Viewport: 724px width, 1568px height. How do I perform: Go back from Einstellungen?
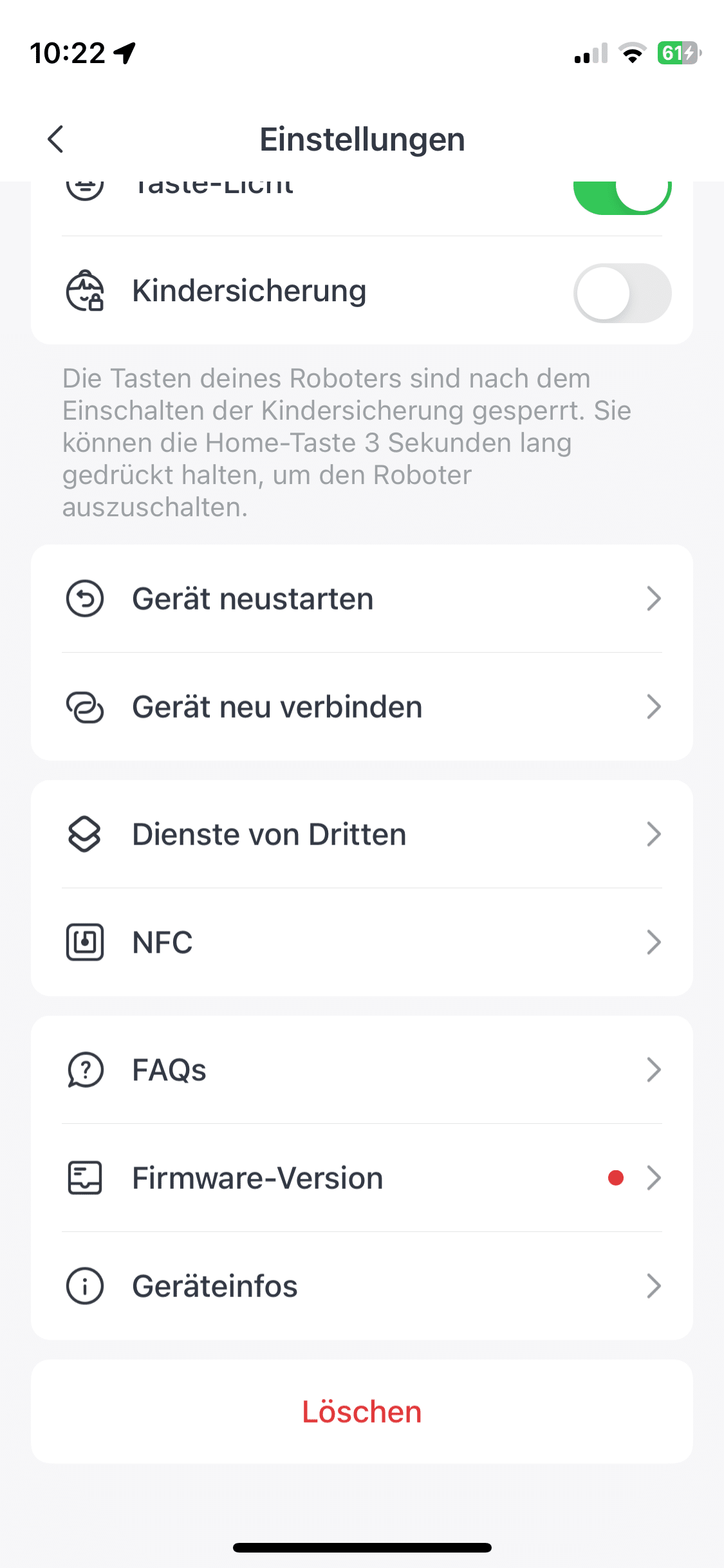pyautogui.click(x=56, y=139)
